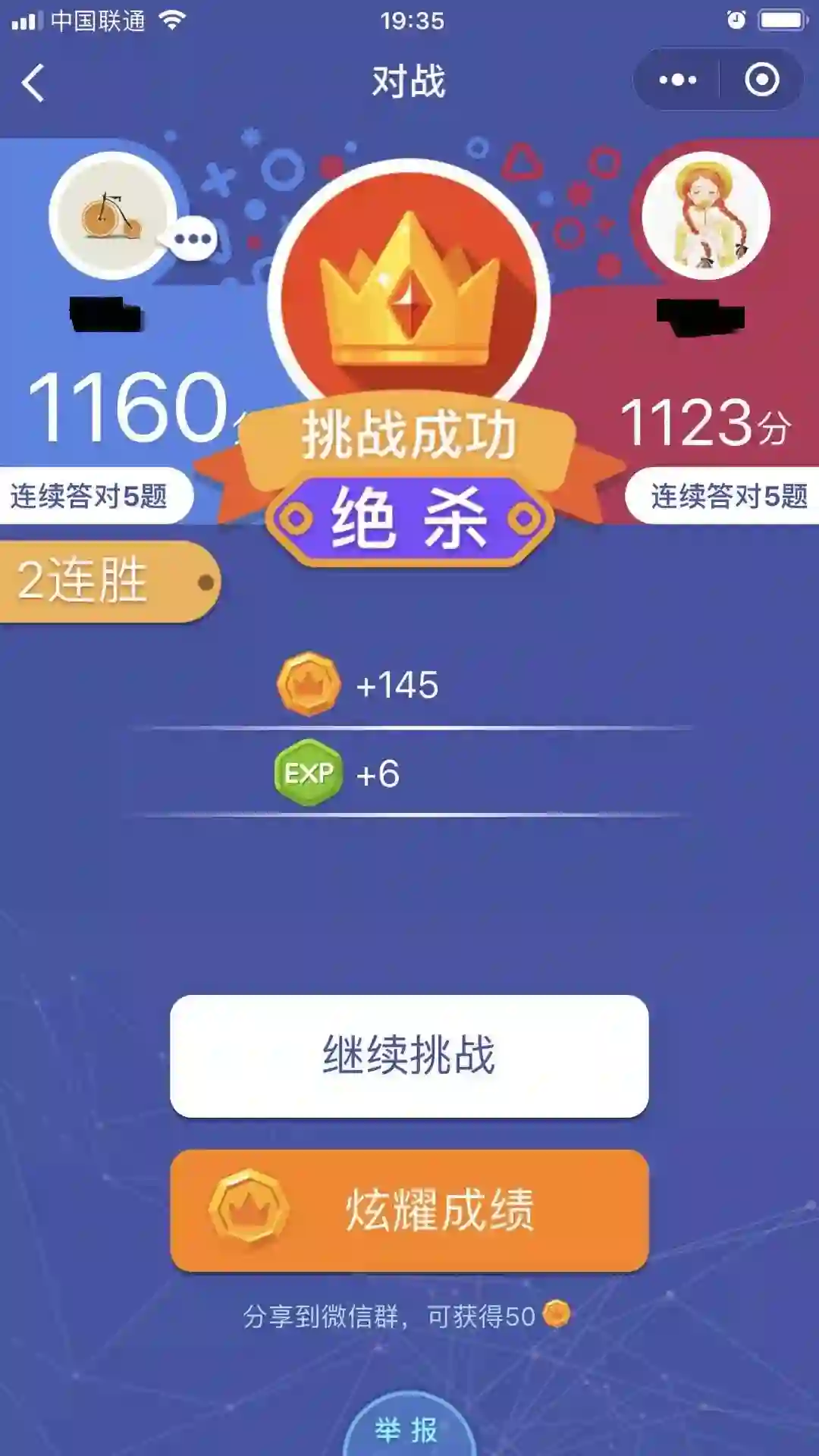Report via the 举报 button
Image resolution: width=819 pixels, height=1456 pixels.
coord(408,1430)
